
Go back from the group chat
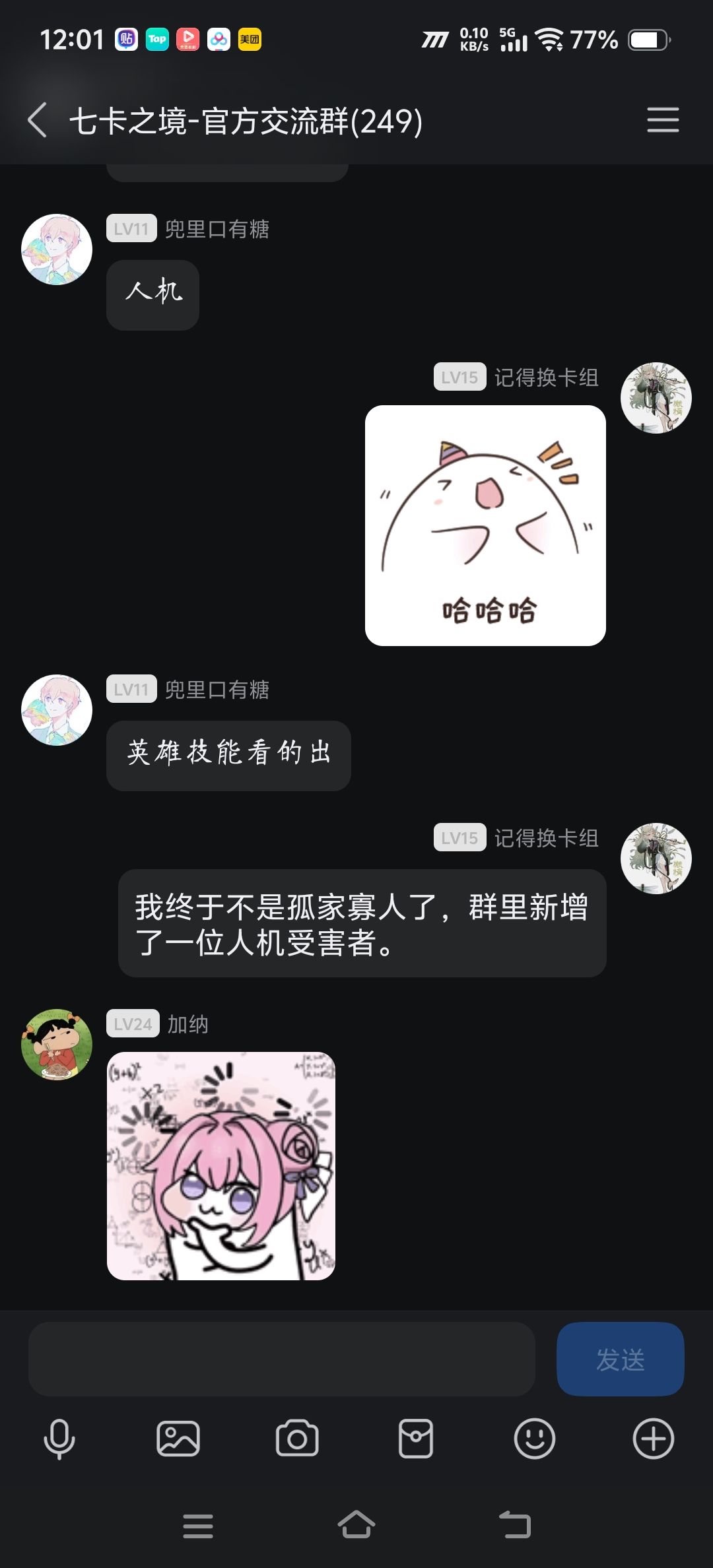(38, 120)
